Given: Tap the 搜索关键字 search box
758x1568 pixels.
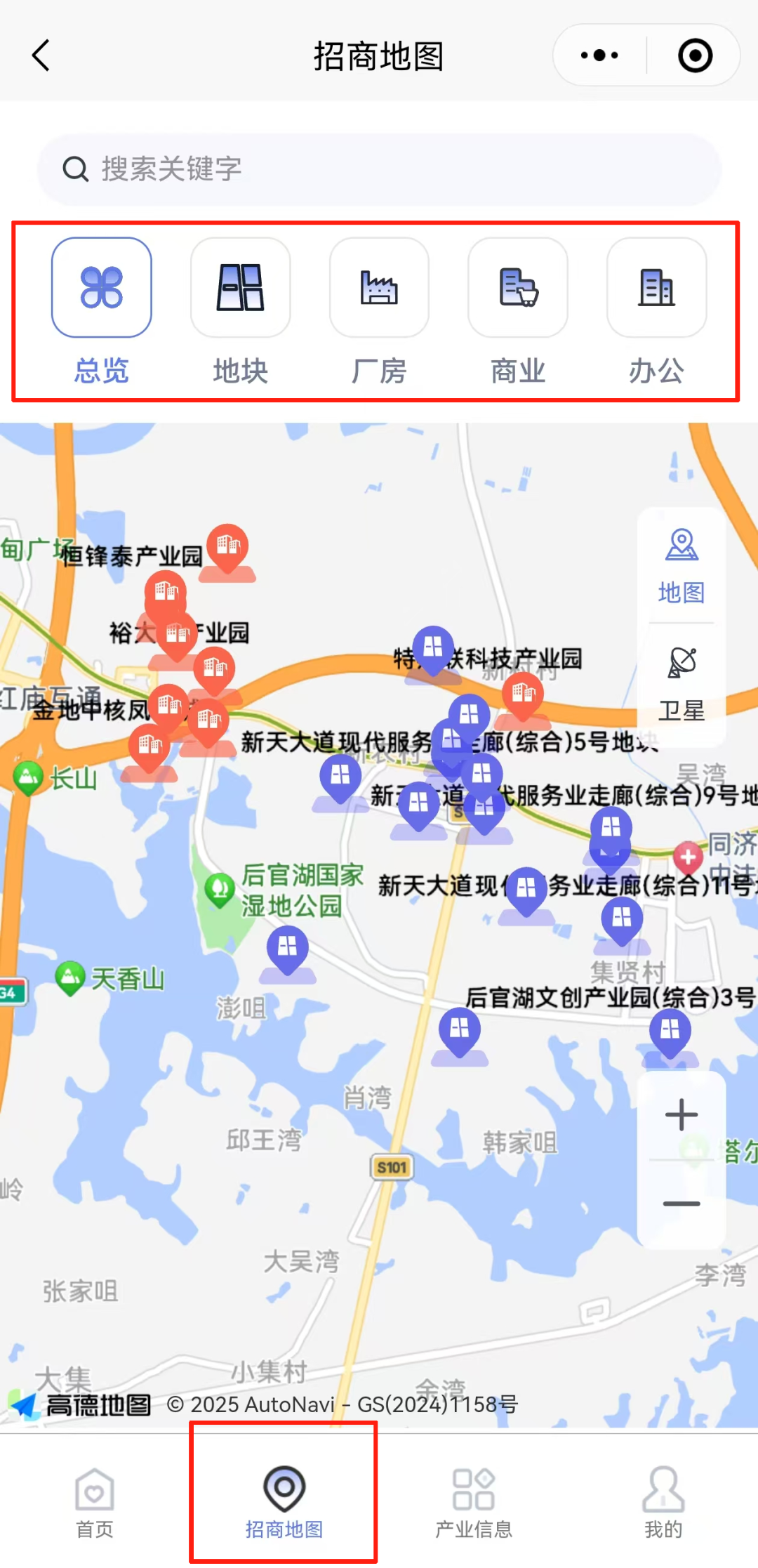Looking at the screenshot, I should (379, 169).
